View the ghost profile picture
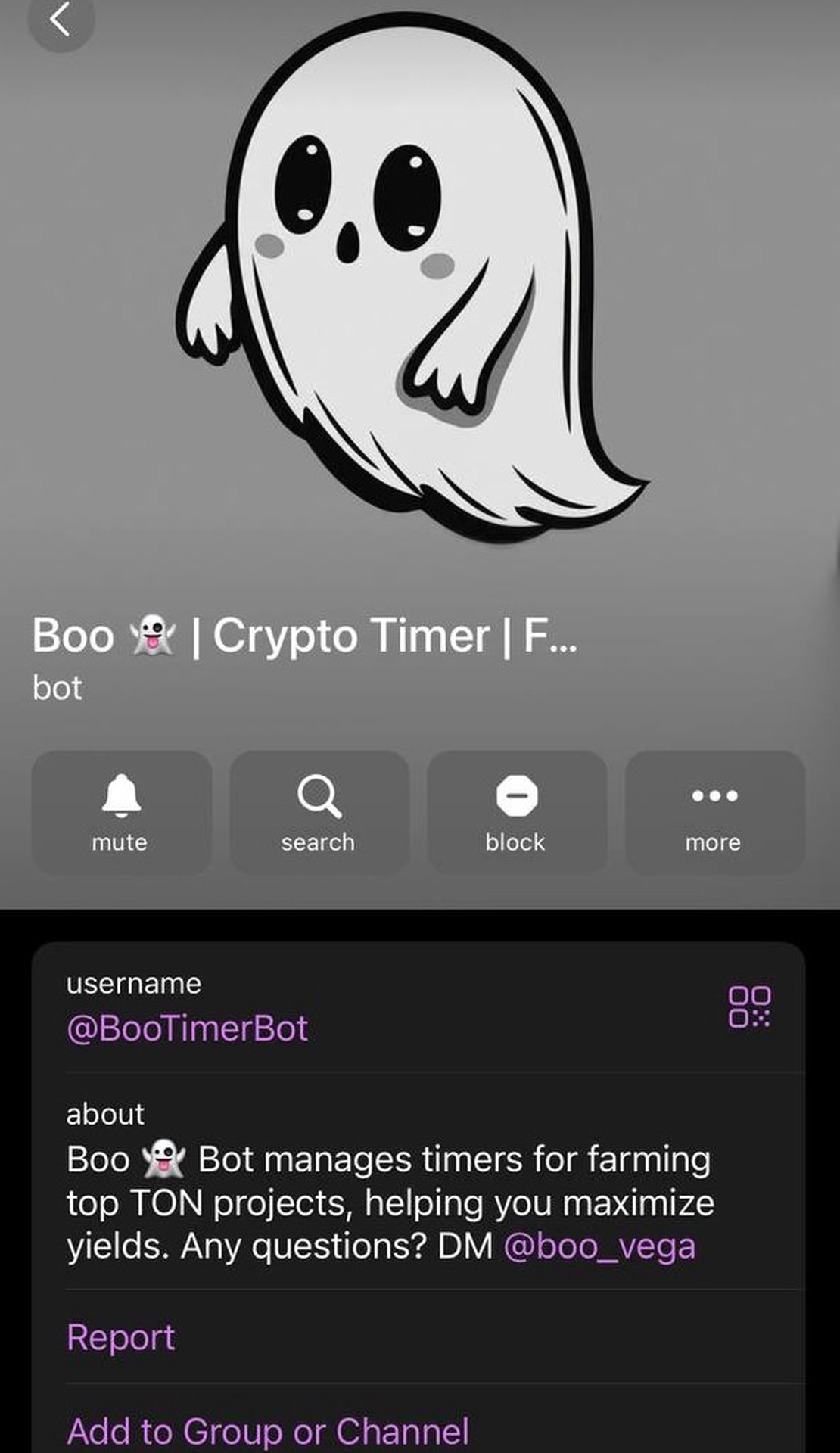 point(412,276)
